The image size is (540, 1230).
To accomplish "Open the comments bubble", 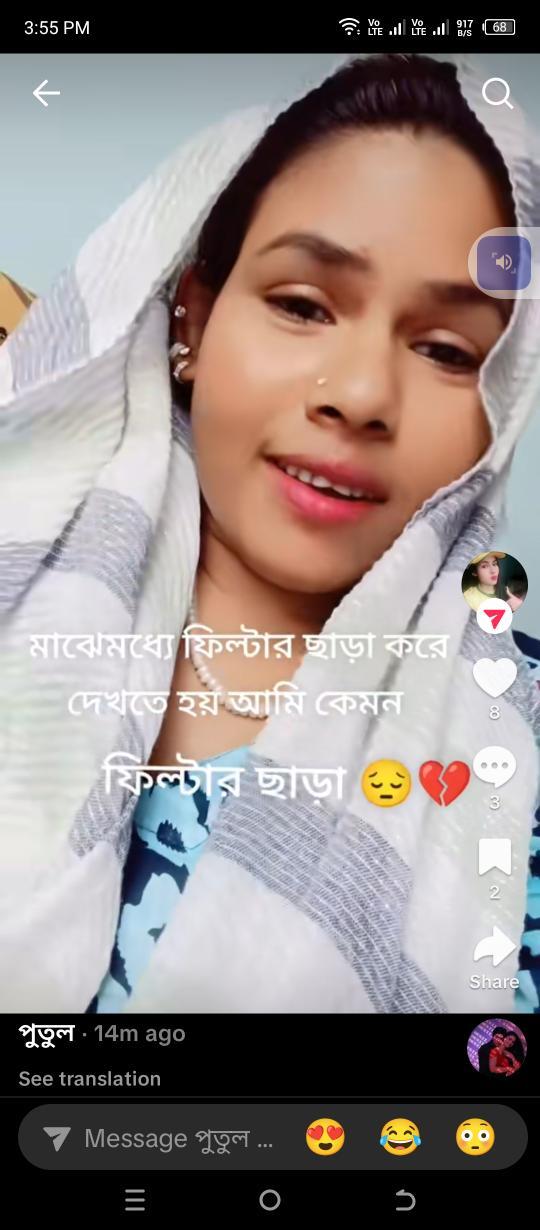I will click(494, 767).
